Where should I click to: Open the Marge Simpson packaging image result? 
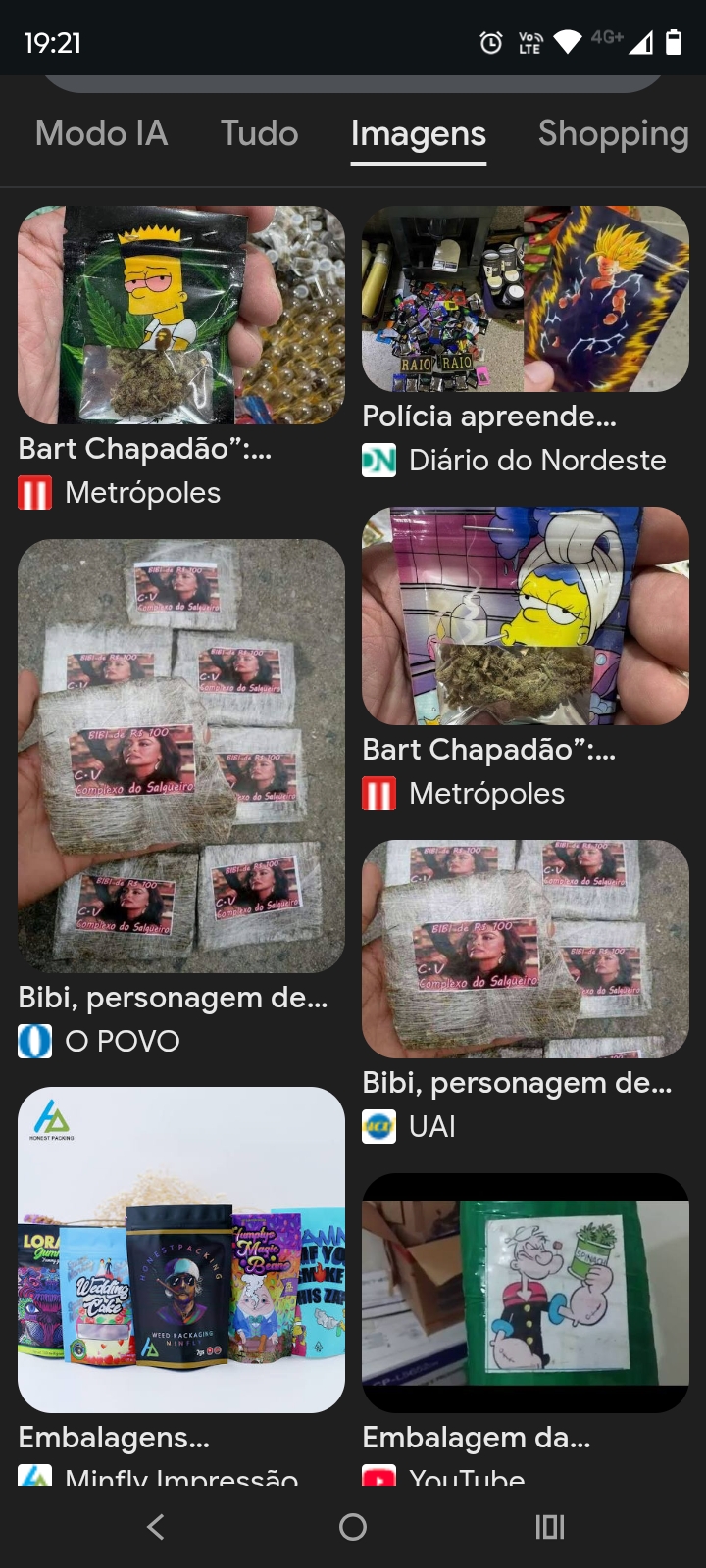[526, 615]
